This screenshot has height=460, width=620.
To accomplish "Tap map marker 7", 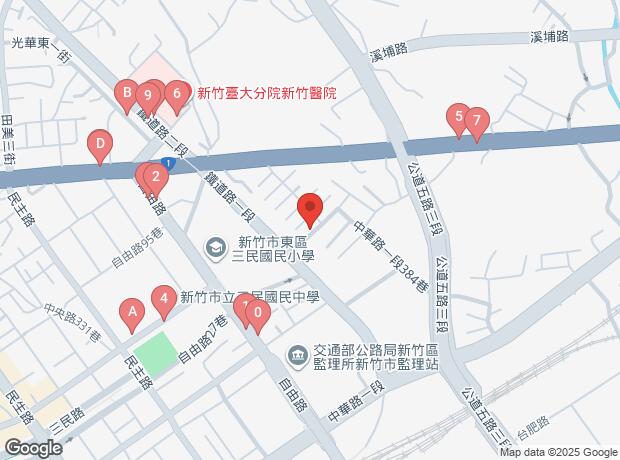I will coord(477,122).
